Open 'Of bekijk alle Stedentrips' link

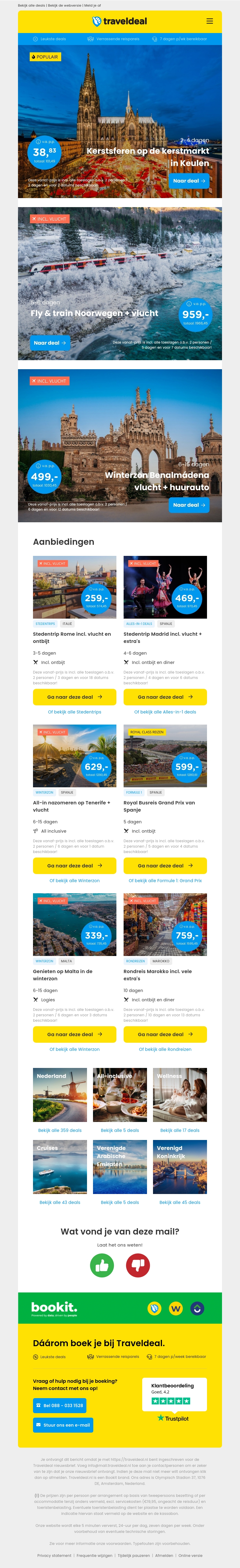click(x=74, y=712)
